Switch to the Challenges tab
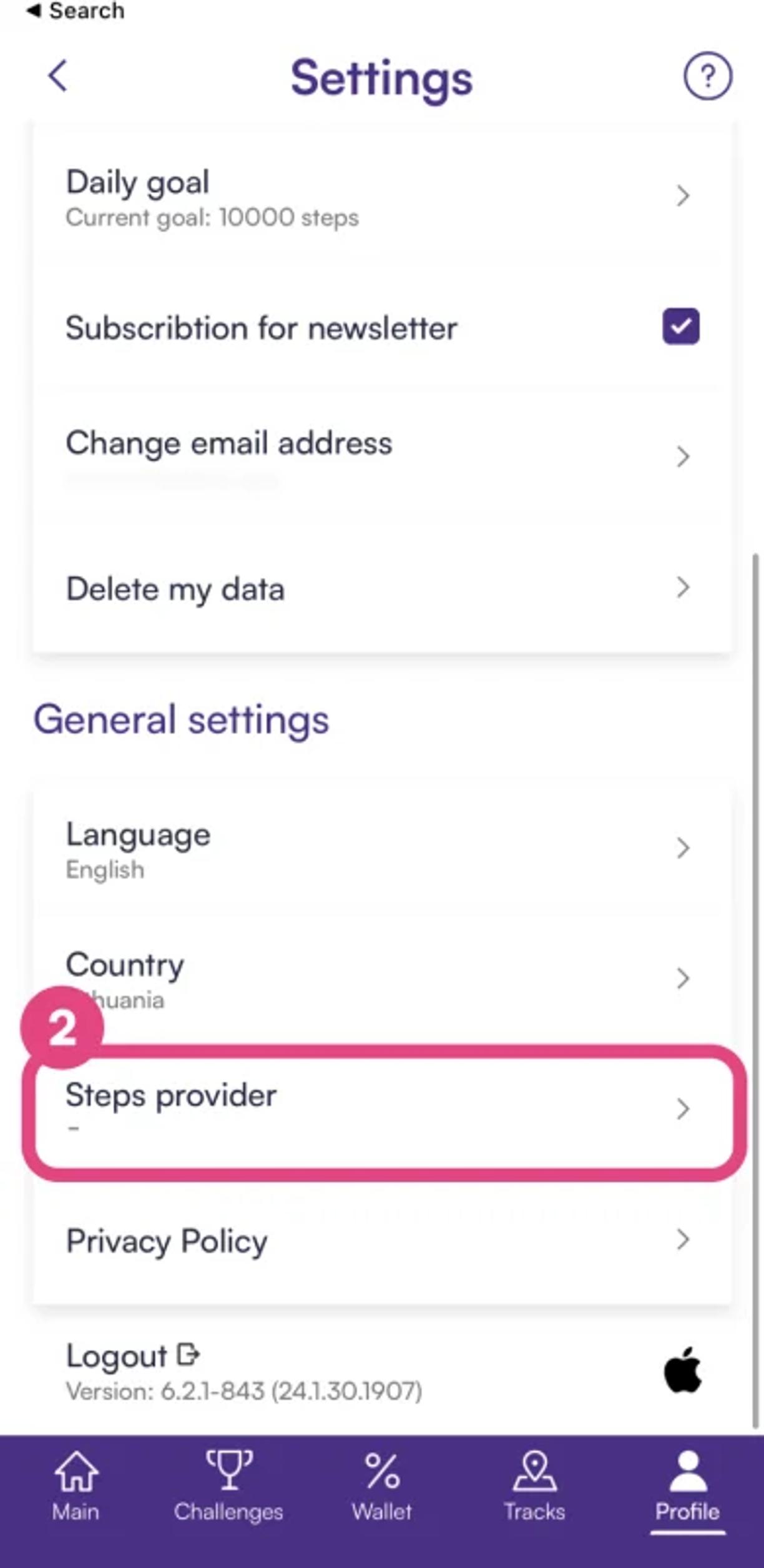 pyautogui.click(x=228, y=1486)
